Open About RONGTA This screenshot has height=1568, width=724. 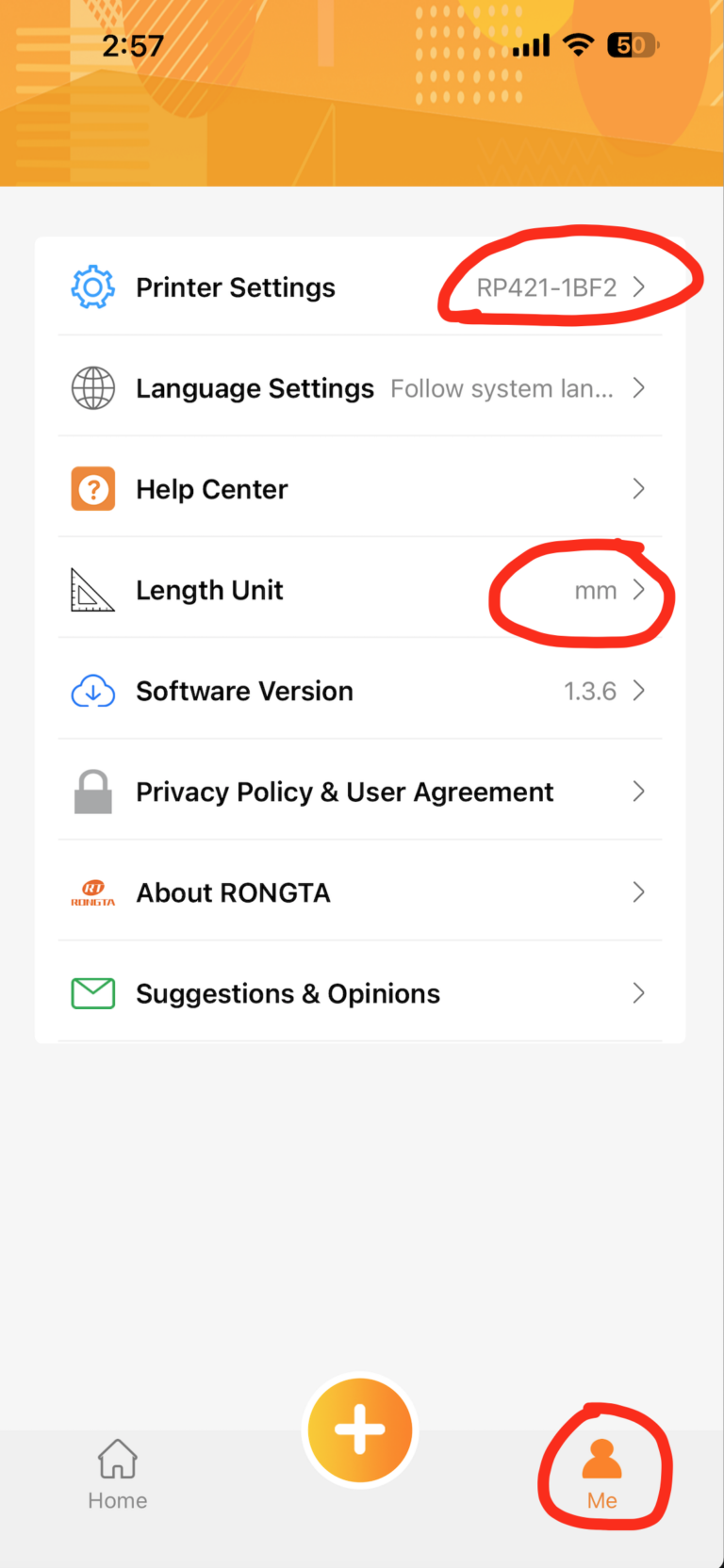pyautogui.click(x=358, y=892)
